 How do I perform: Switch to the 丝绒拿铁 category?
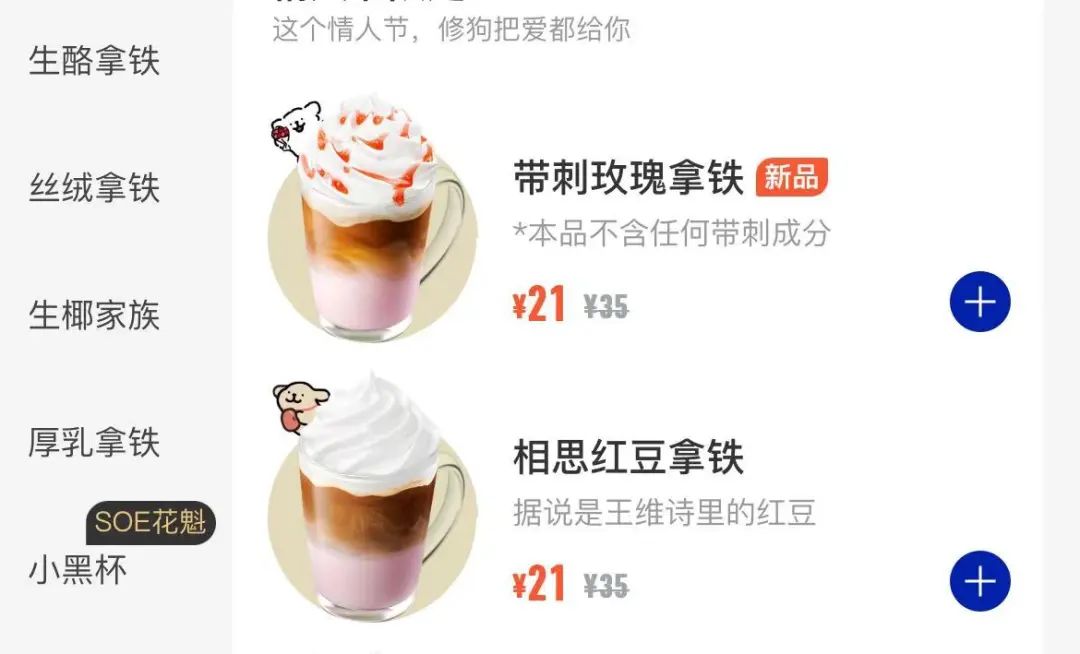(94, 188)
